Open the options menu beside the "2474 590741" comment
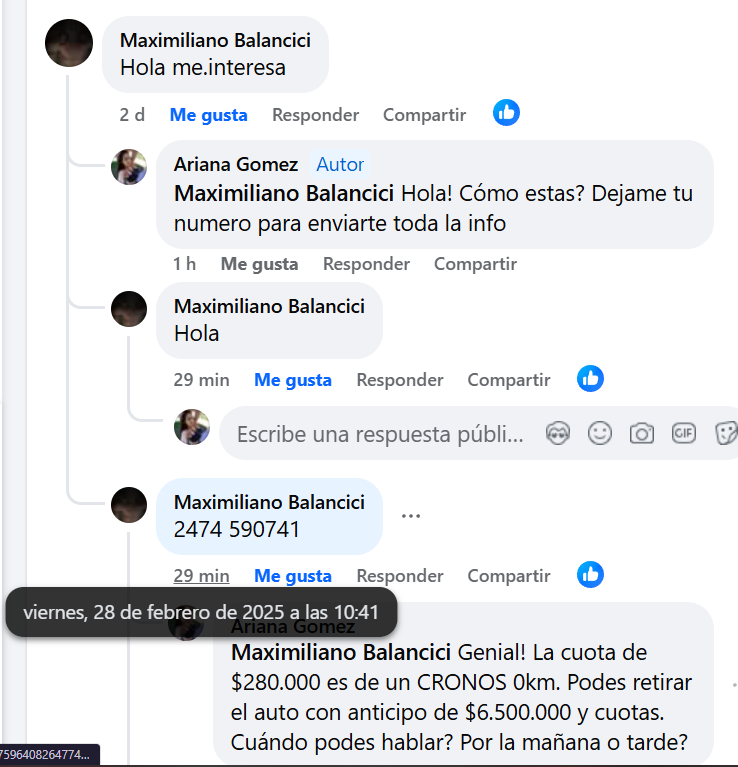The height and width of the screenshot is (767, 738). point(410,516)
